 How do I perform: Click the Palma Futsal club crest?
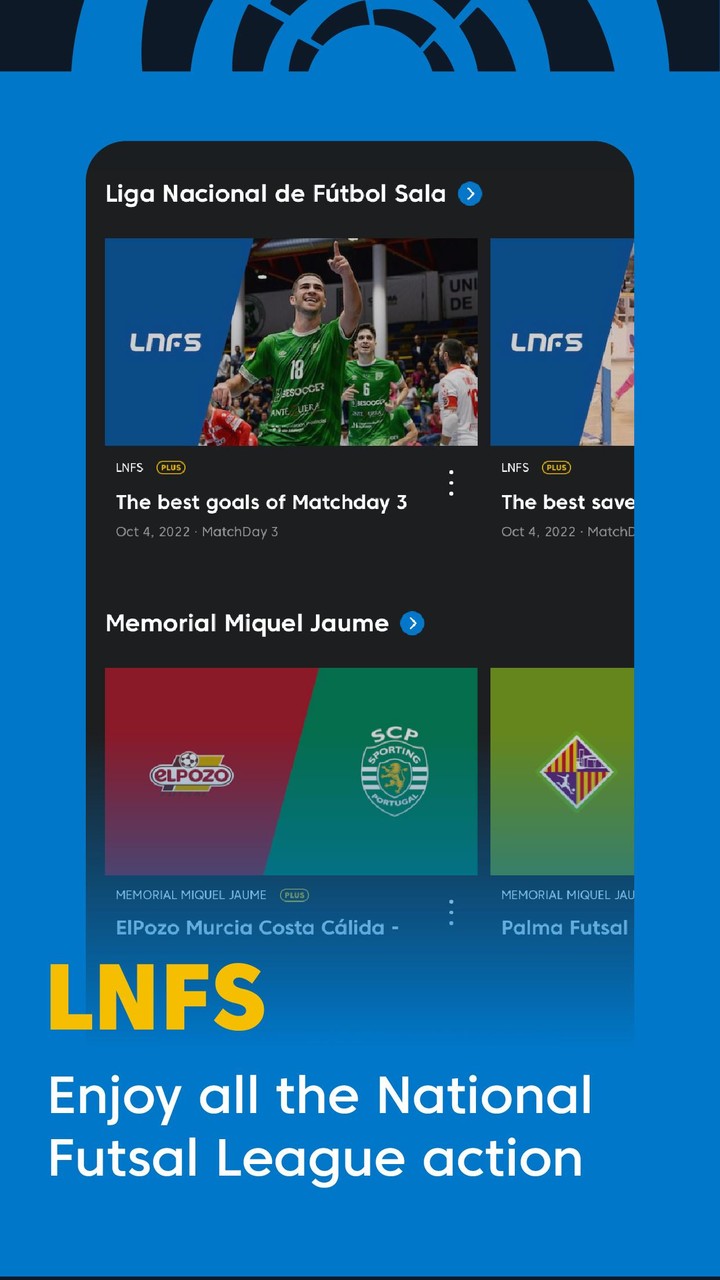(578, 770)
